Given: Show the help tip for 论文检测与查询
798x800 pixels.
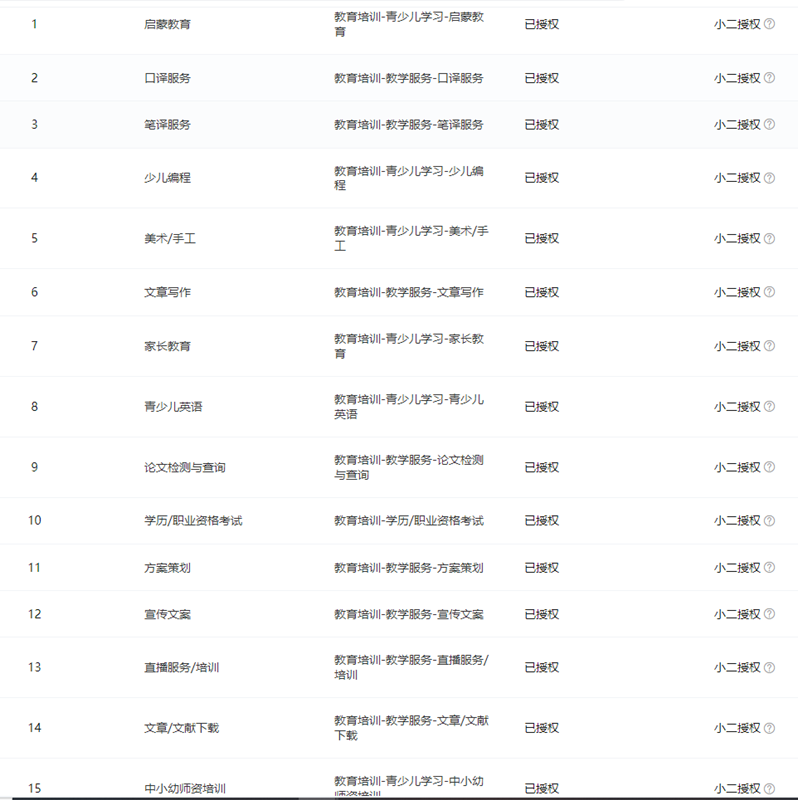Looking at the screenshot, I should click(769, 467).
